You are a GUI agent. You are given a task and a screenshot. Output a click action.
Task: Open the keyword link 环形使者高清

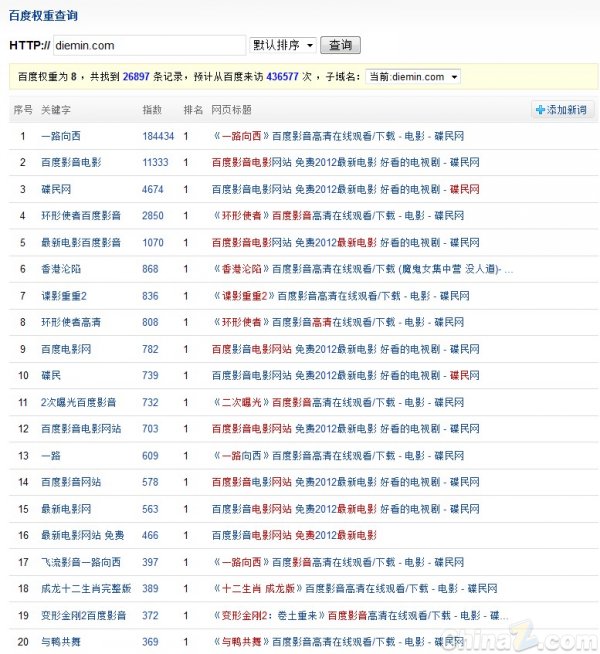point(71,322)
